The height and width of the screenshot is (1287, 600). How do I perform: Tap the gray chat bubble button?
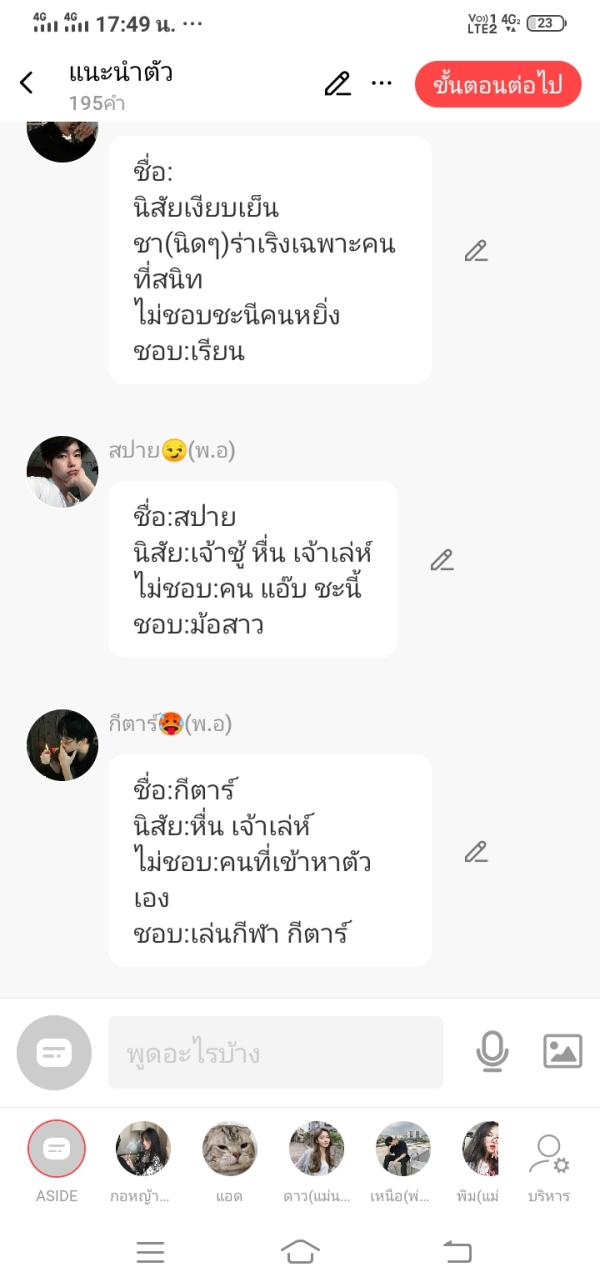click(x=54, y=1052)
